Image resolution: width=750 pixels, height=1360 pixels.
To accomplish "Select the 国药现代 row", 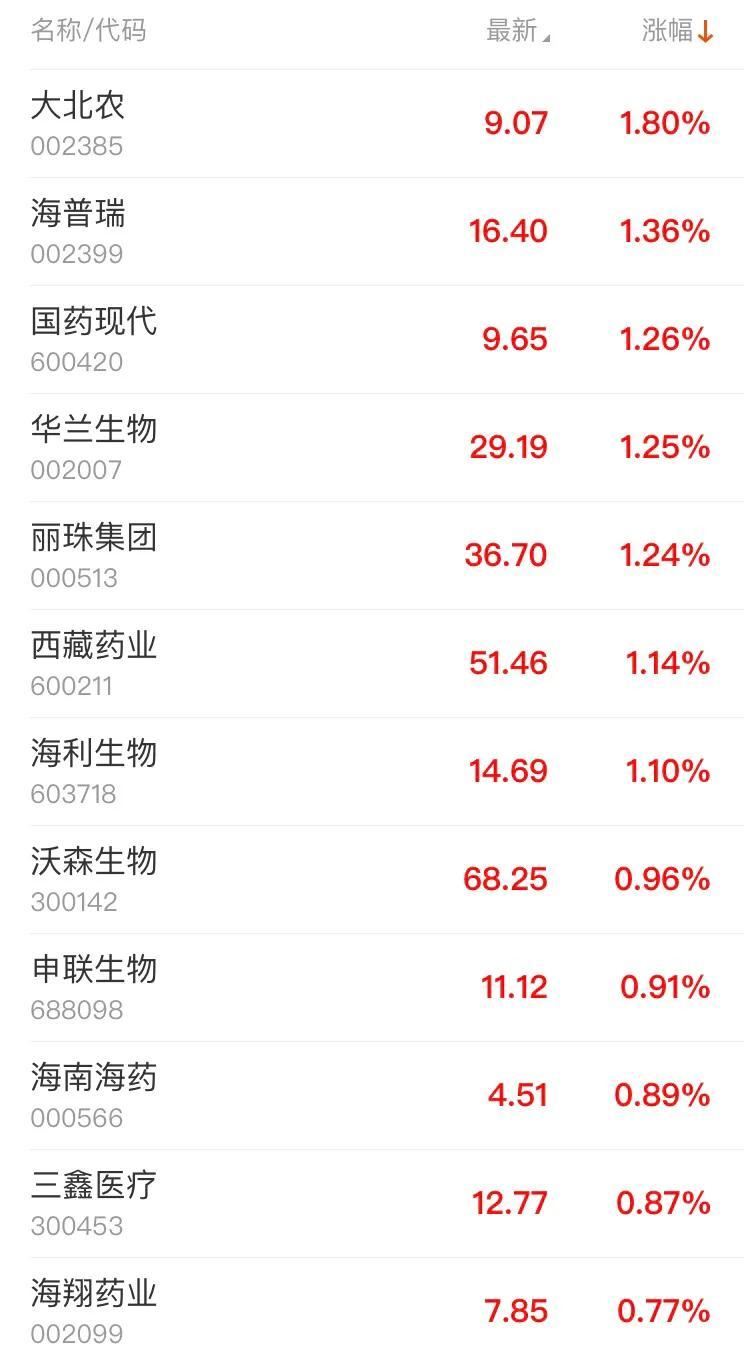I will tap(91, 322).
